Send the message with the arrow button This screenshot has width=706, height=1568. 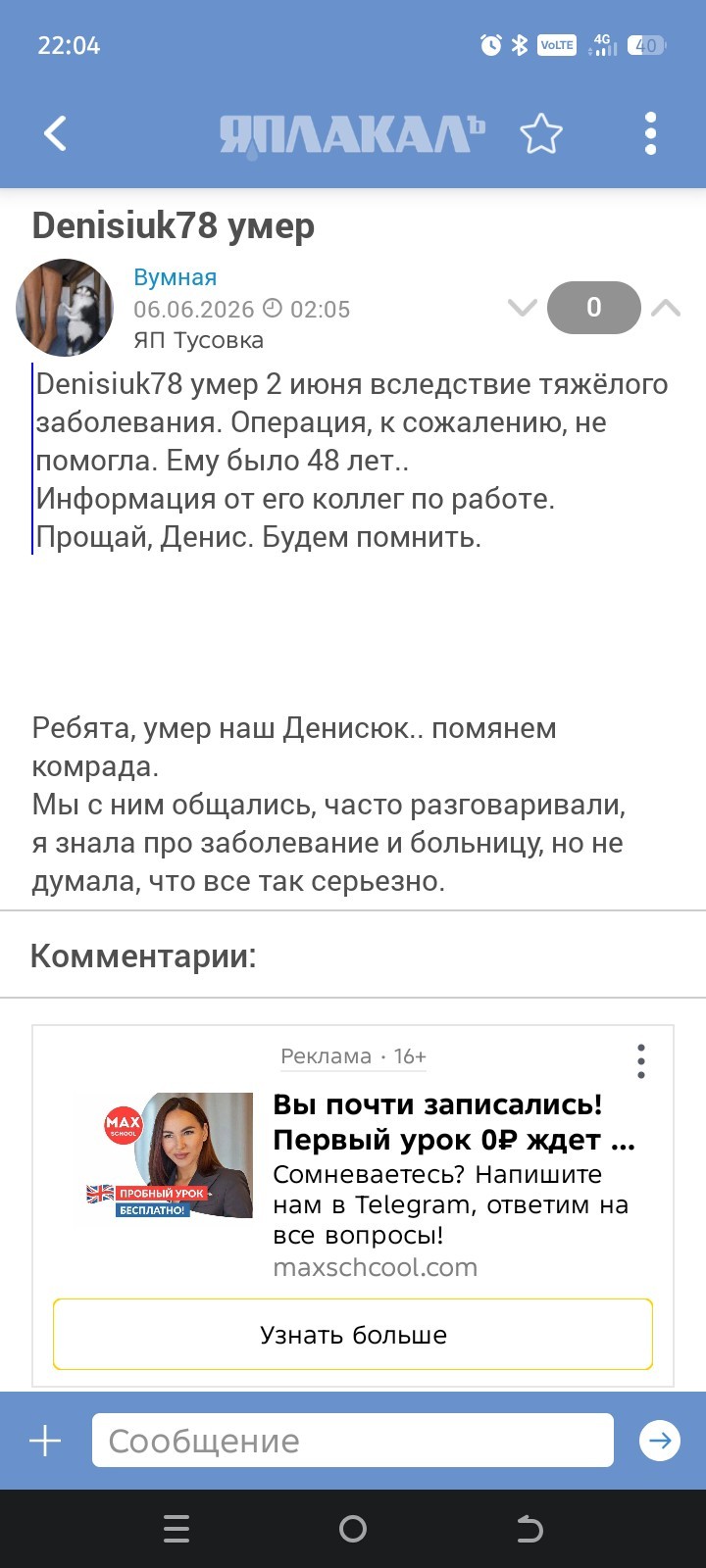coord(660,1441)
